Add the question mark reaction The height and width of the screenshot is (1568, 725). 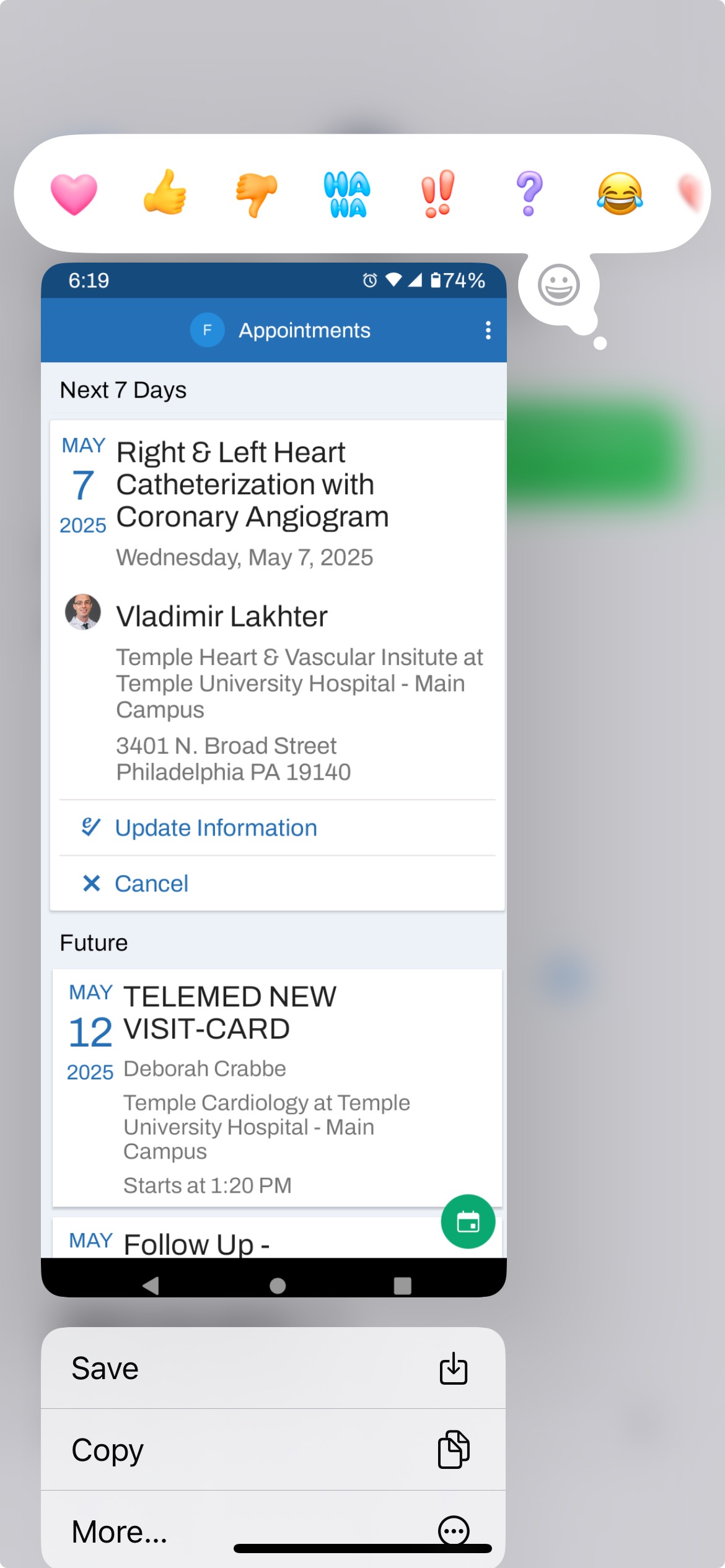[x=529, y=194]
